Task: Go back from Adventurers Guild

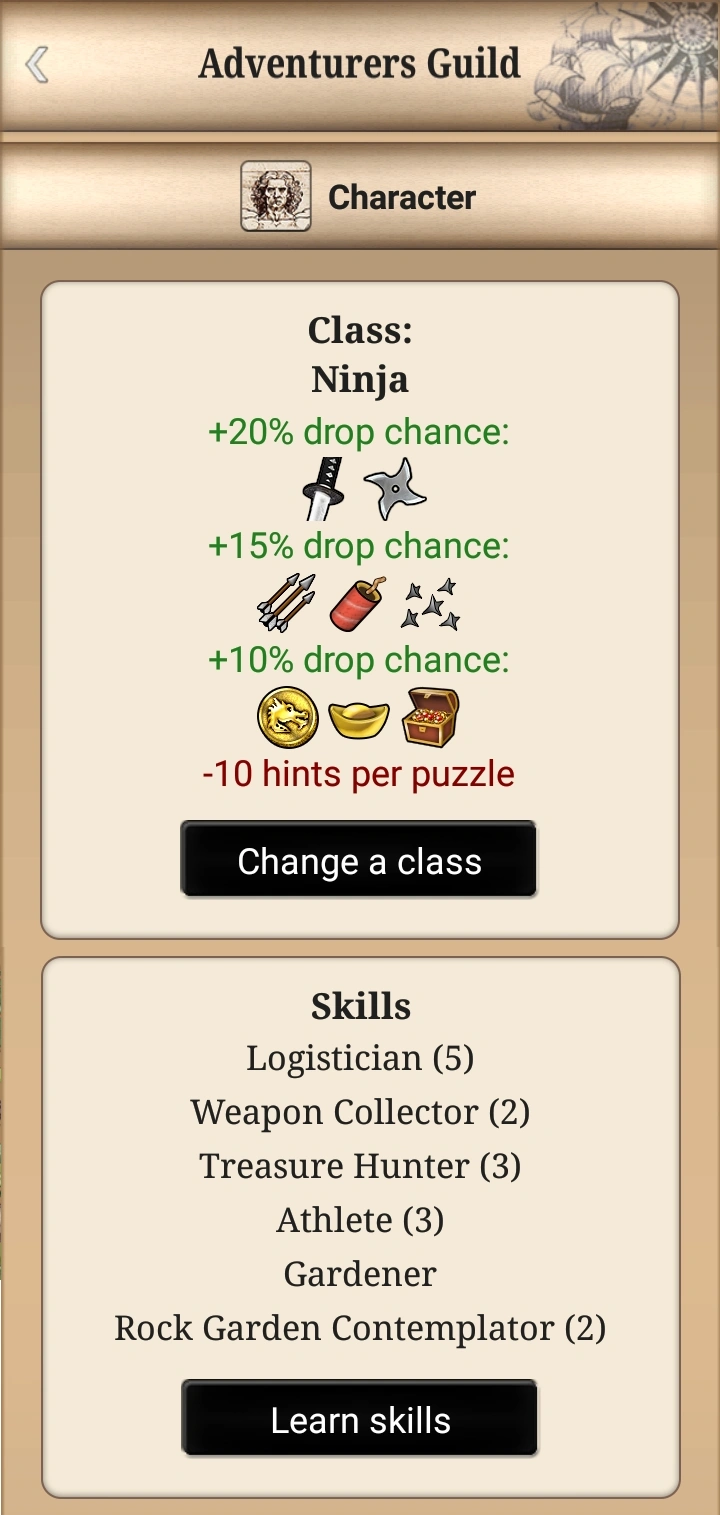Action: (37, 65)
